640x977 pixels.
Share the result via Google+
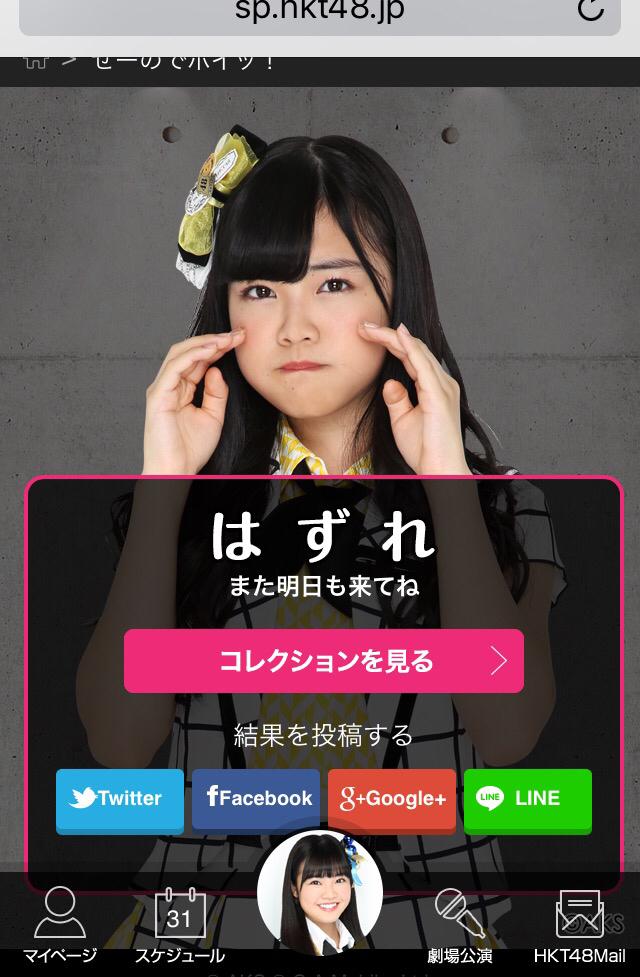(392, 798)
